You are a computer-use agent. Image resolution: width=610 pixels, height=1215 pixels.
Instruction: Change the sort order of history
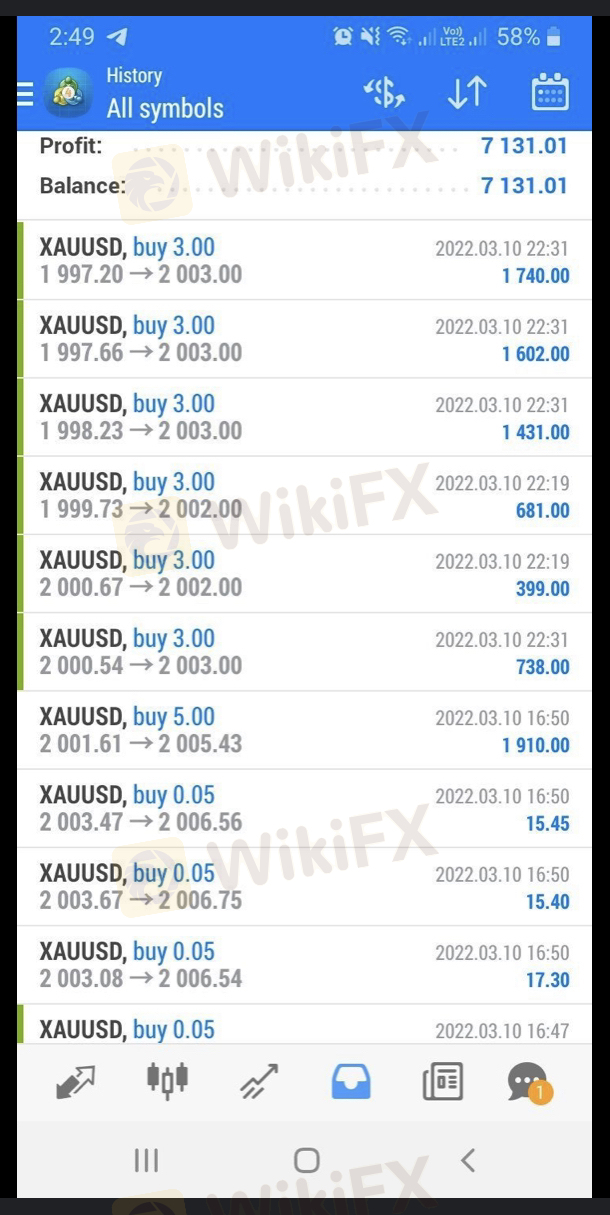pyautogui.click(x=466, y=94)
